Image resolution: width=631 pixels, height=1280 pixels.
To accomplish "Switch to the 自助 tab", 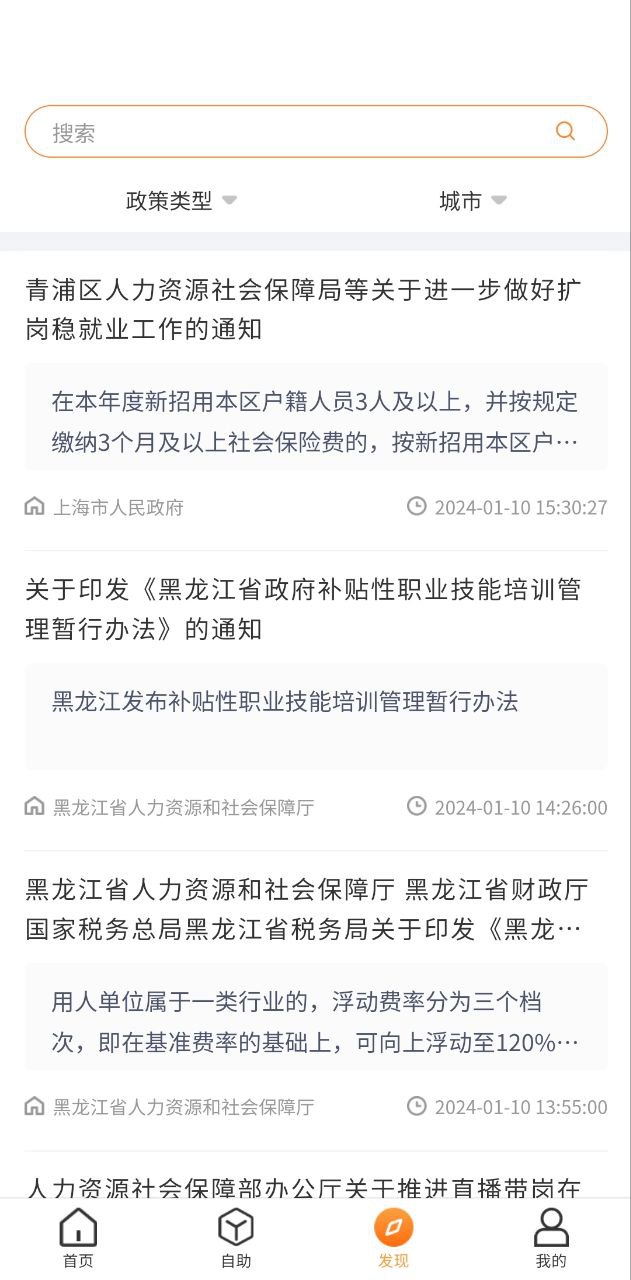I will pos(236,1237).
